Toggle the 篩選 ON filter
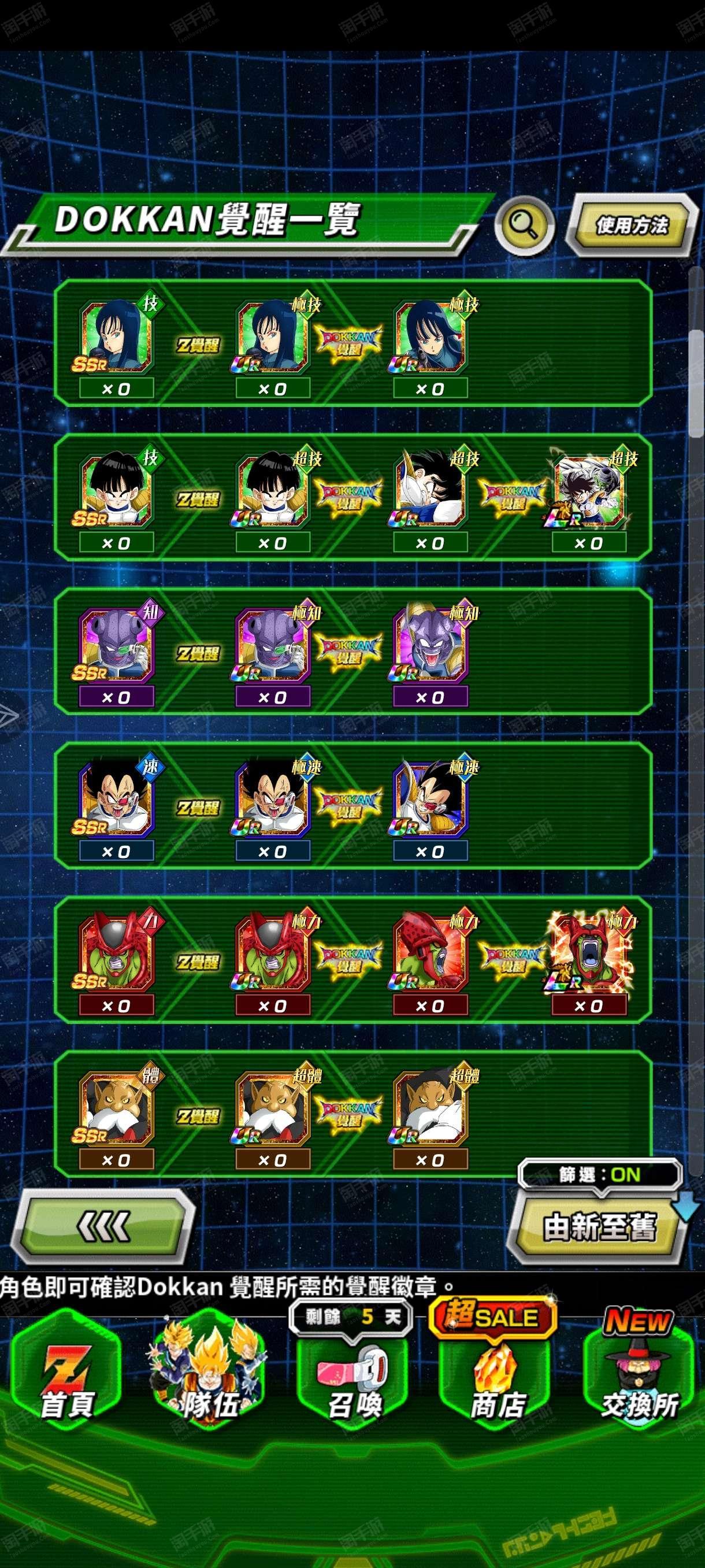 pyautogui.click(x=600, y=1175)
